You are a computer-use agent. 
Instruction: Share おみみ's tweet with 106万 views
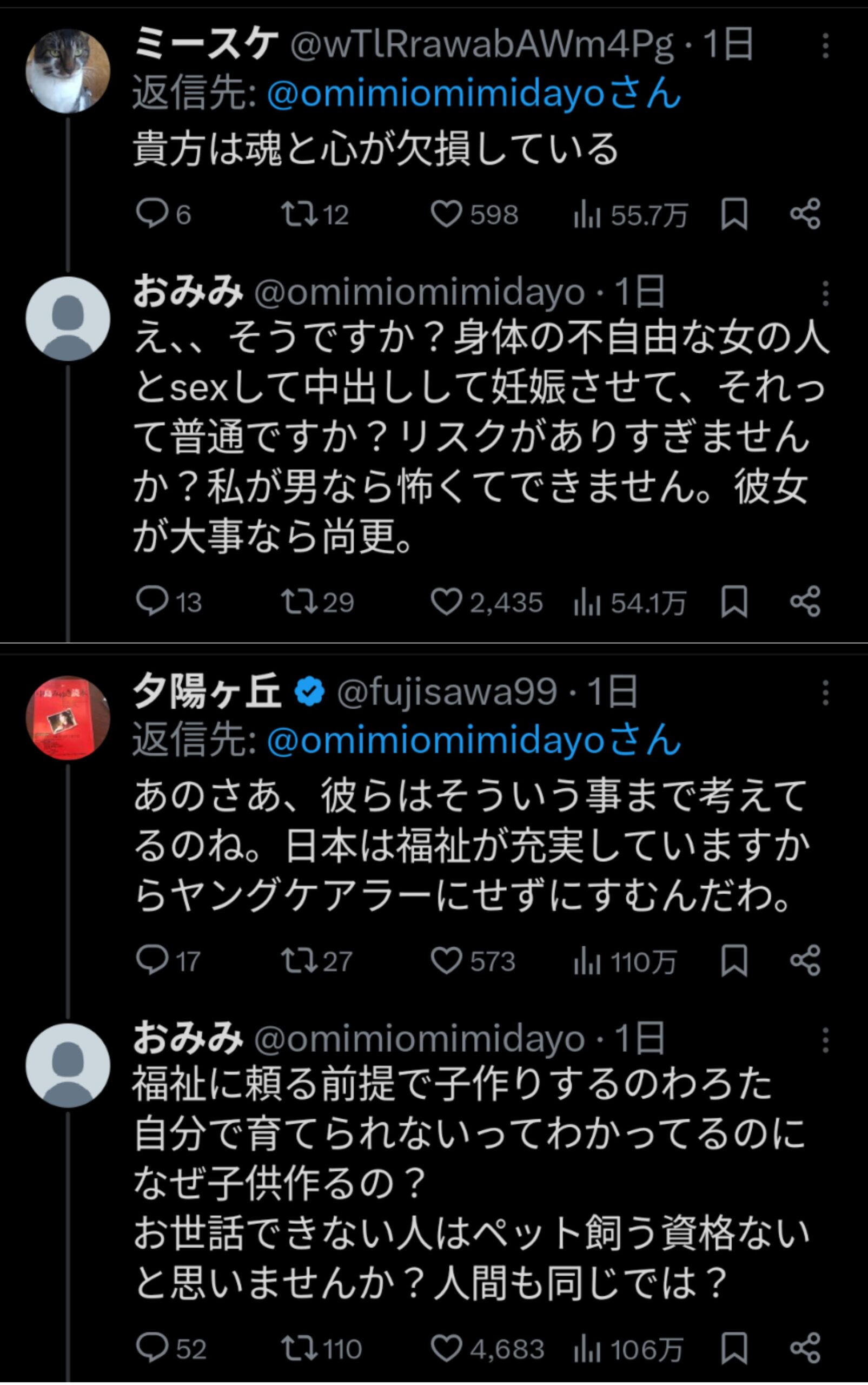[805, 1349]
